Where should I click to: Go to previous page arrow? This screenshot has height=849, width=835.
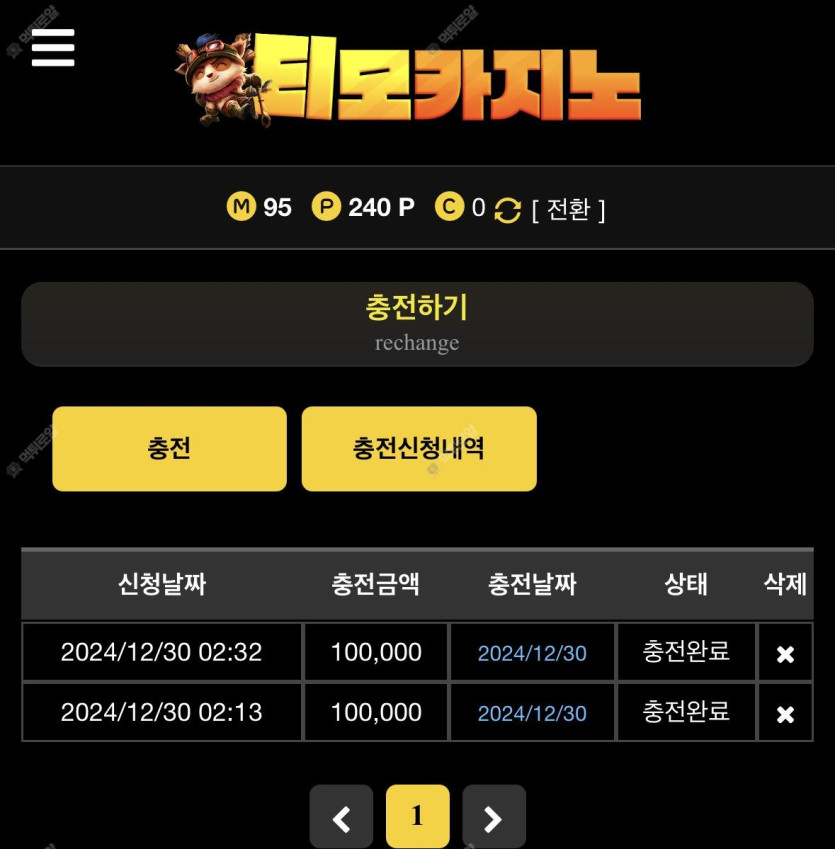[x=341, y=818]
